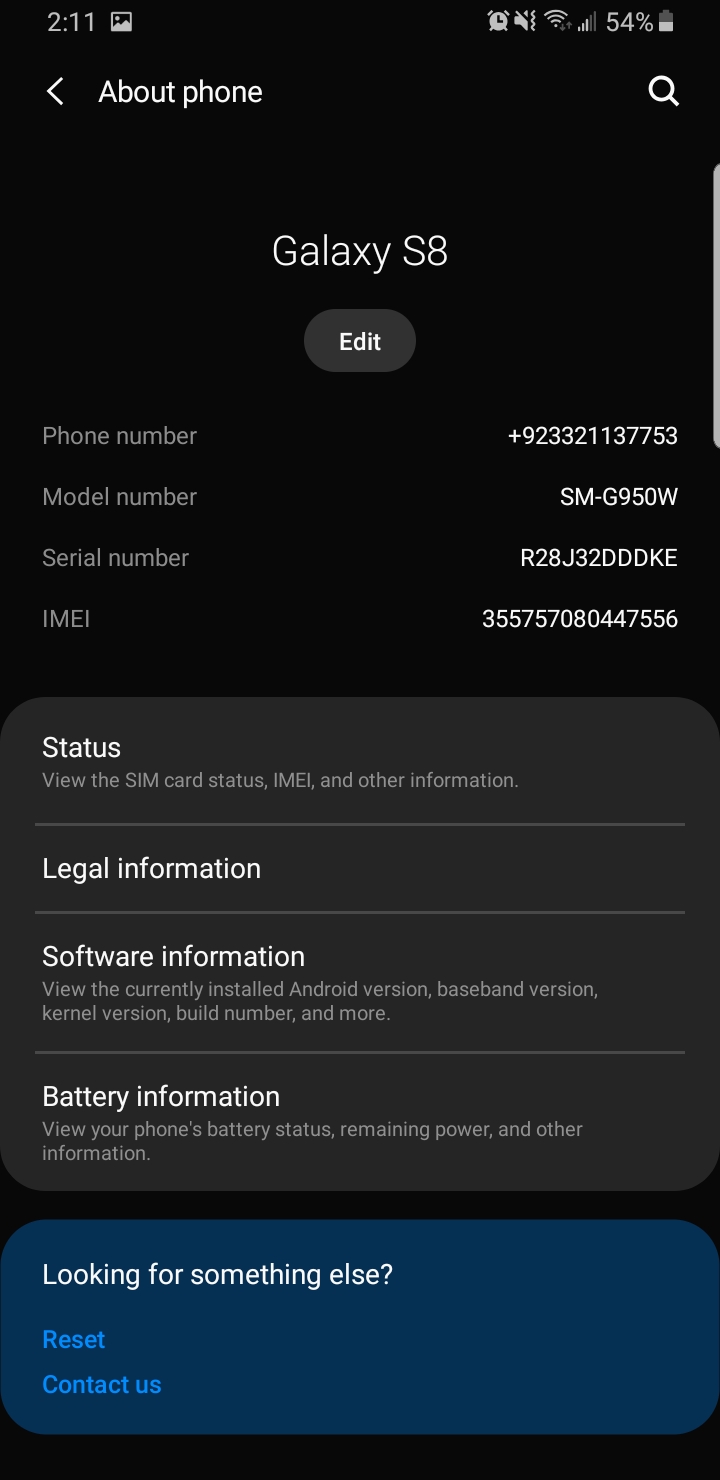
Task: Open the Status row
Action: click(360, 762)
